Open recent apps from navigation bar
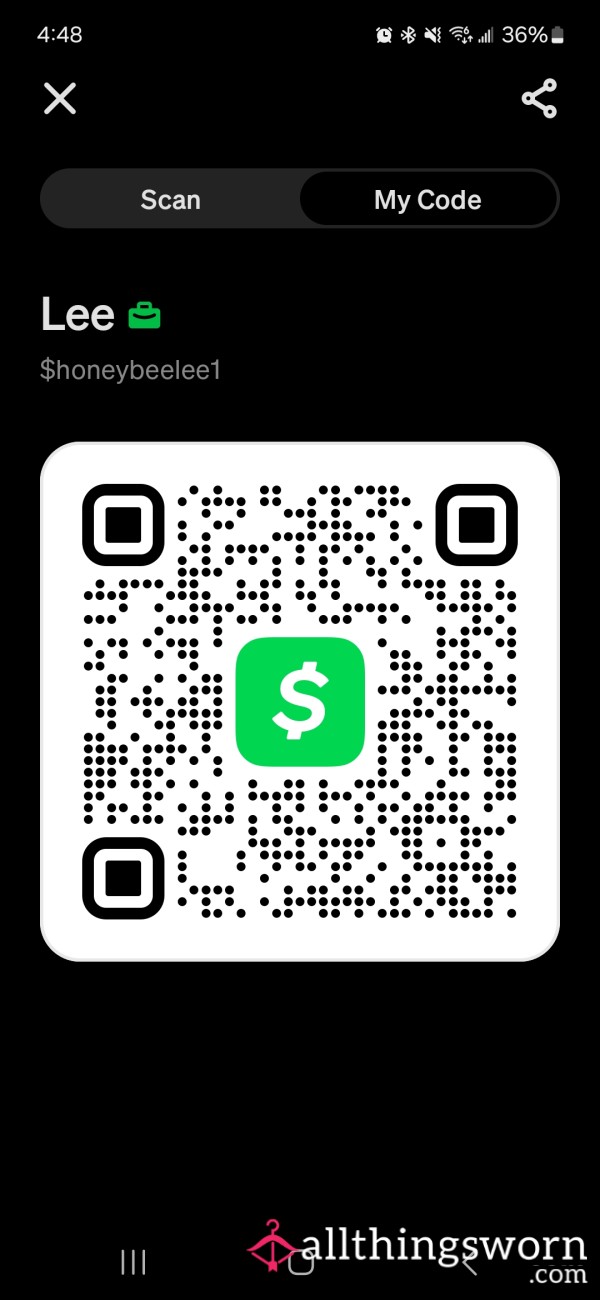 pyautogui.click(x=133, y=1262)
